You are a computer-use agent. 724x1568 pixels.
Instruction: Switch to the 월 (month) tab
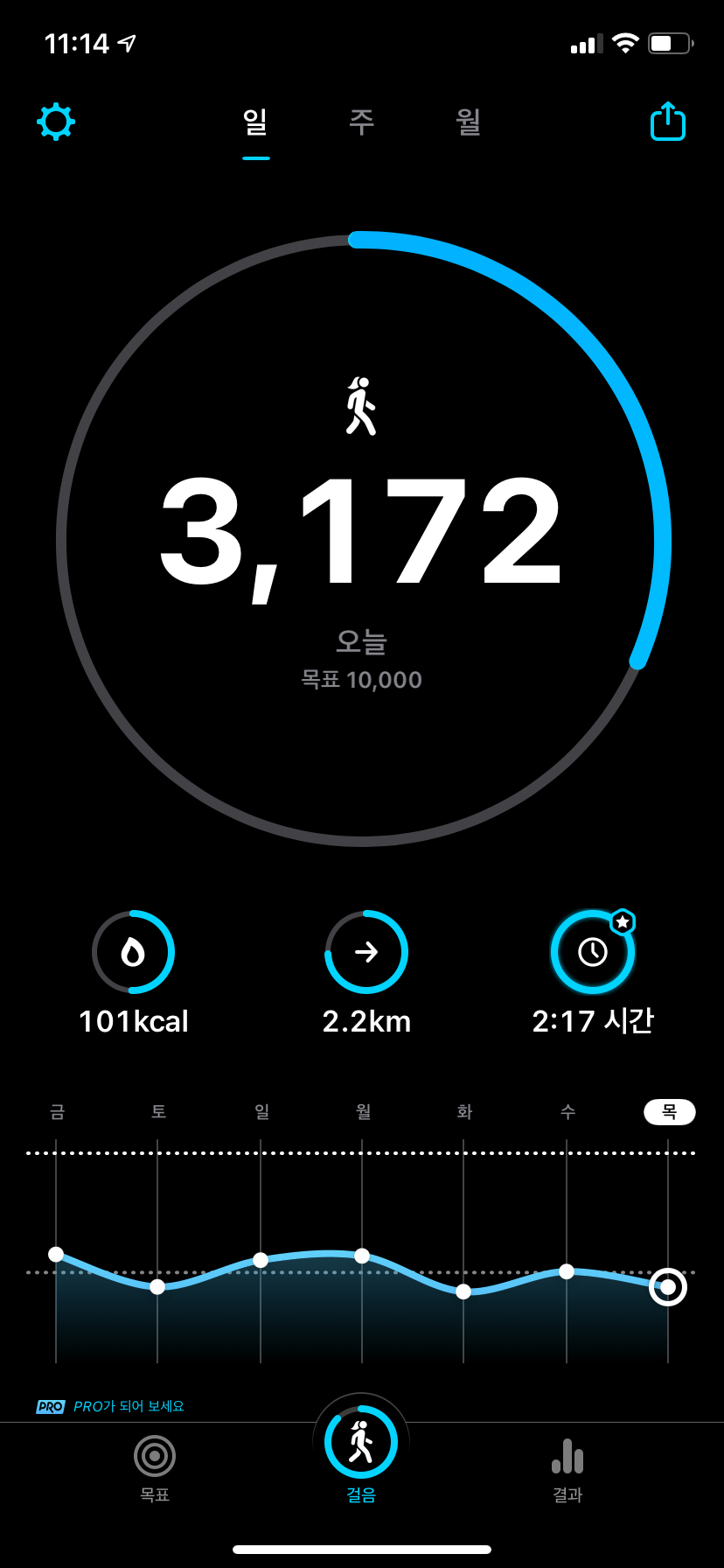coord(469,122)
